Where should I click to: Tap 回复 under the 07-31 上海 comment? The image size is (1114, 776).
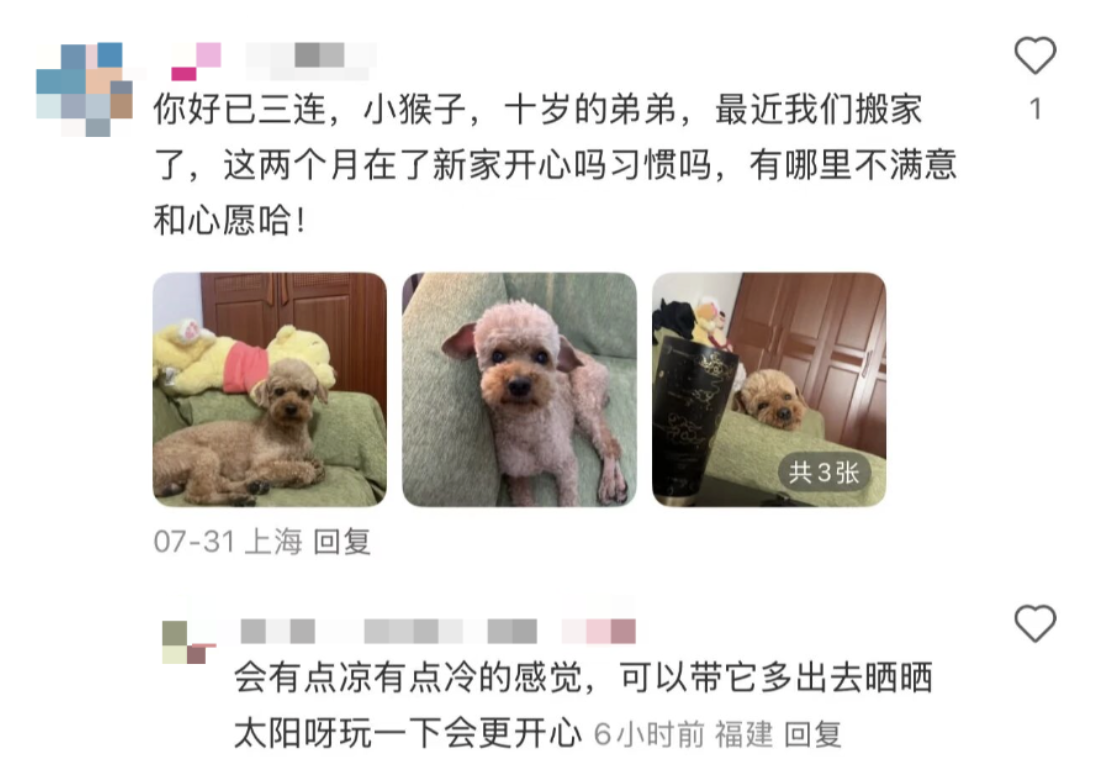point(342,542)
